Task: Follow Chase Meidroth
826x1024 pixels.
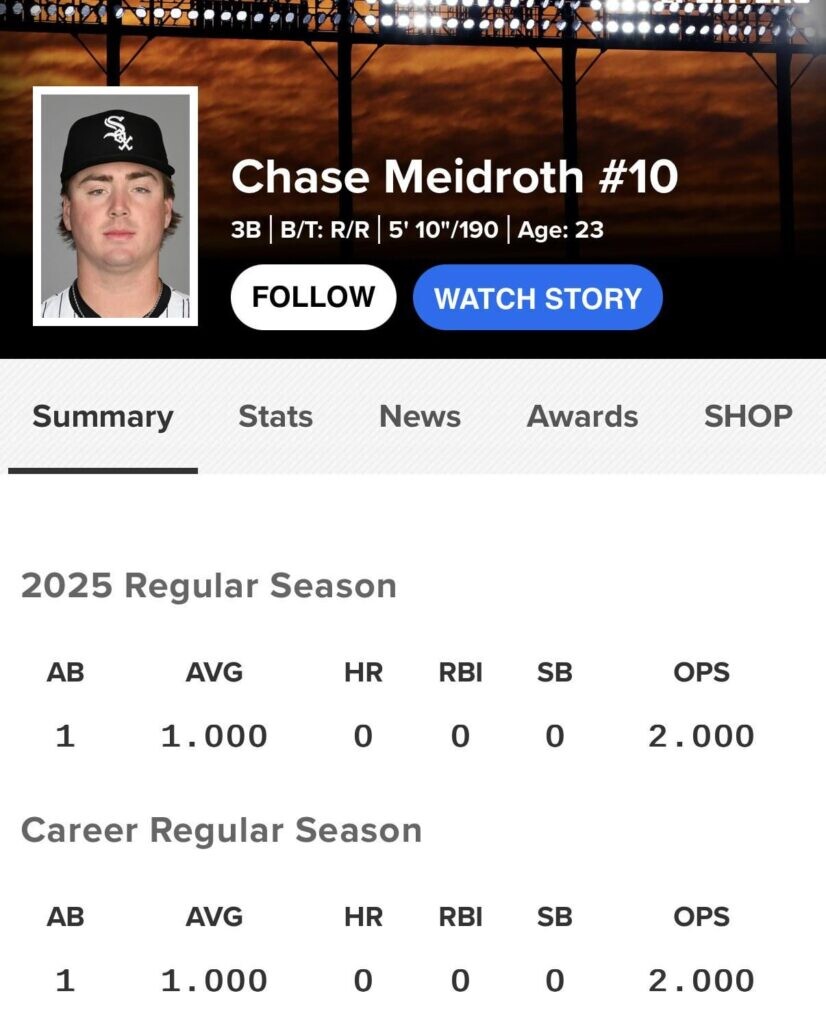Action: tap(313, 297)
